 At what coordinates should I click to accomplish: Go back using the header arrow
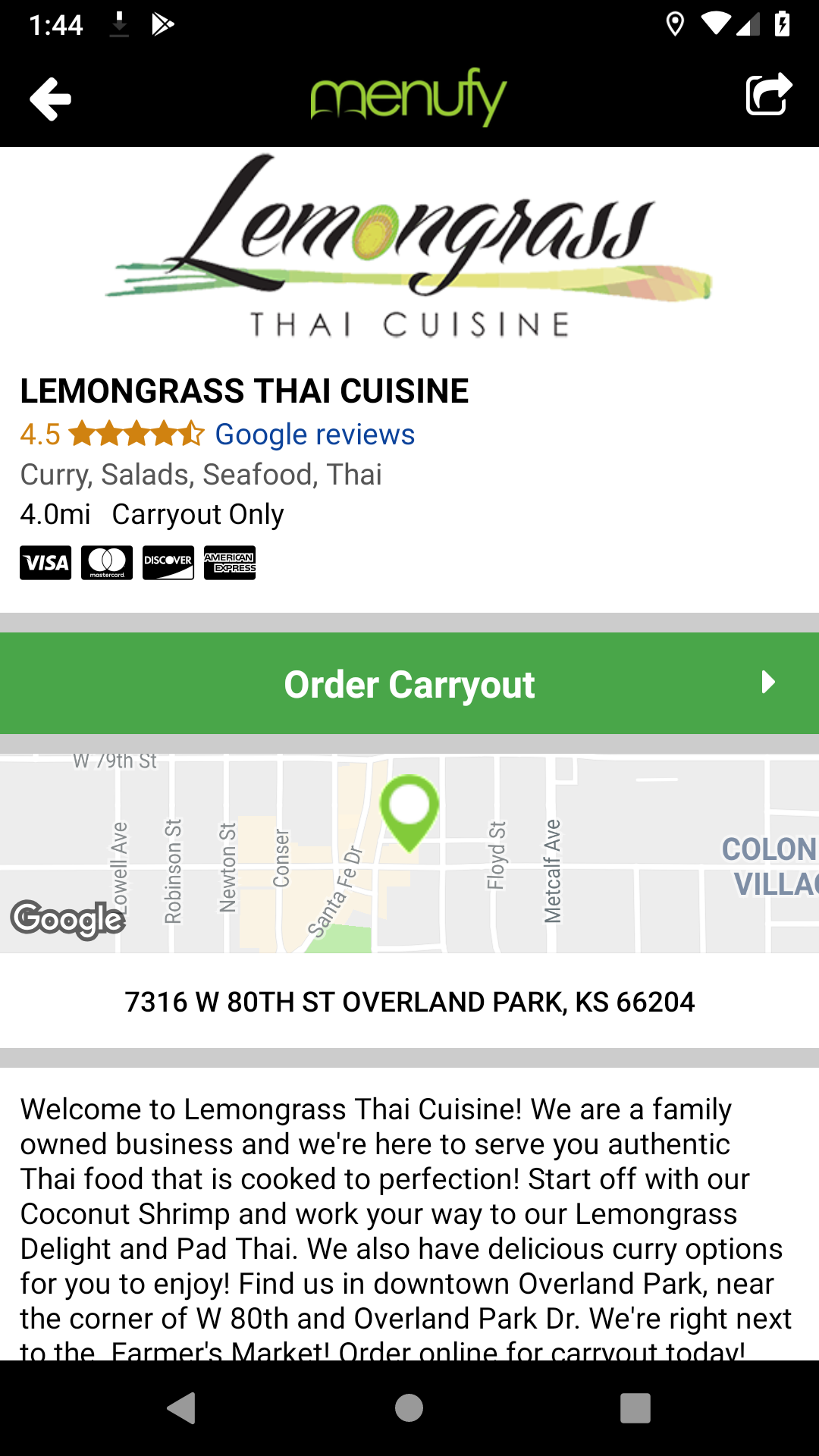[x=51, y=99]
